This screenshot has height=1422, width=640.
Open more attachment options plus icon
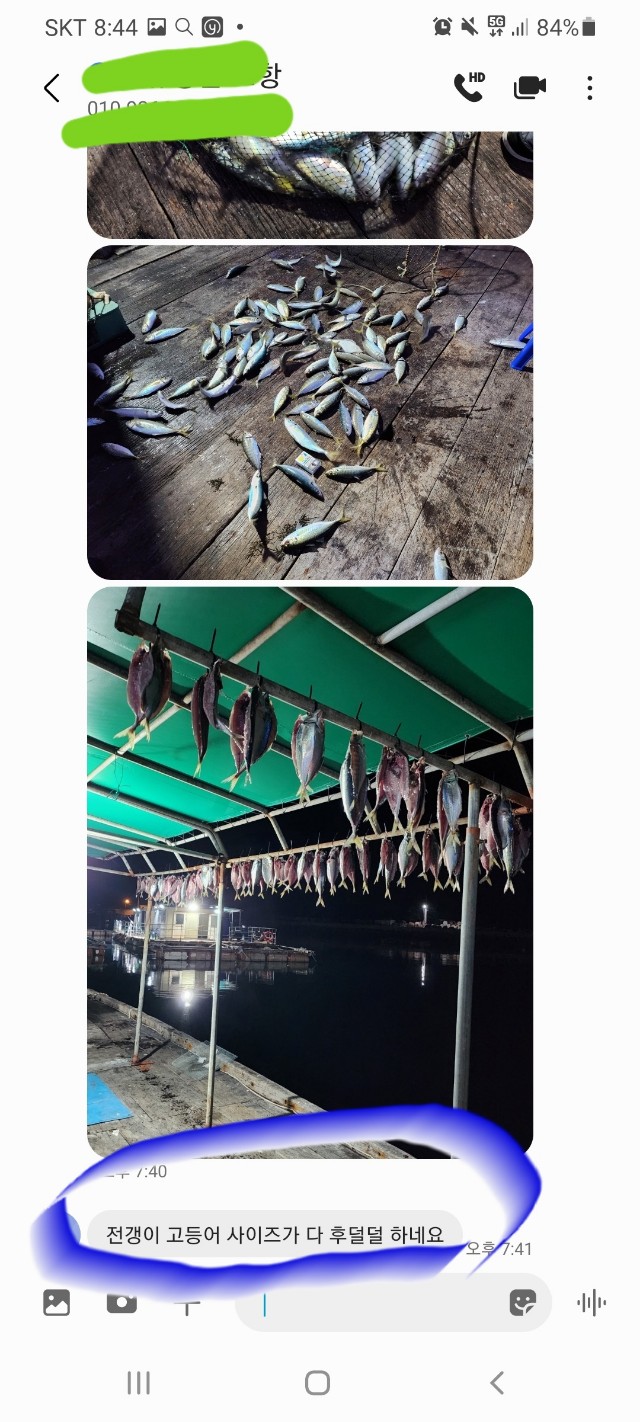pos(187,1302)
